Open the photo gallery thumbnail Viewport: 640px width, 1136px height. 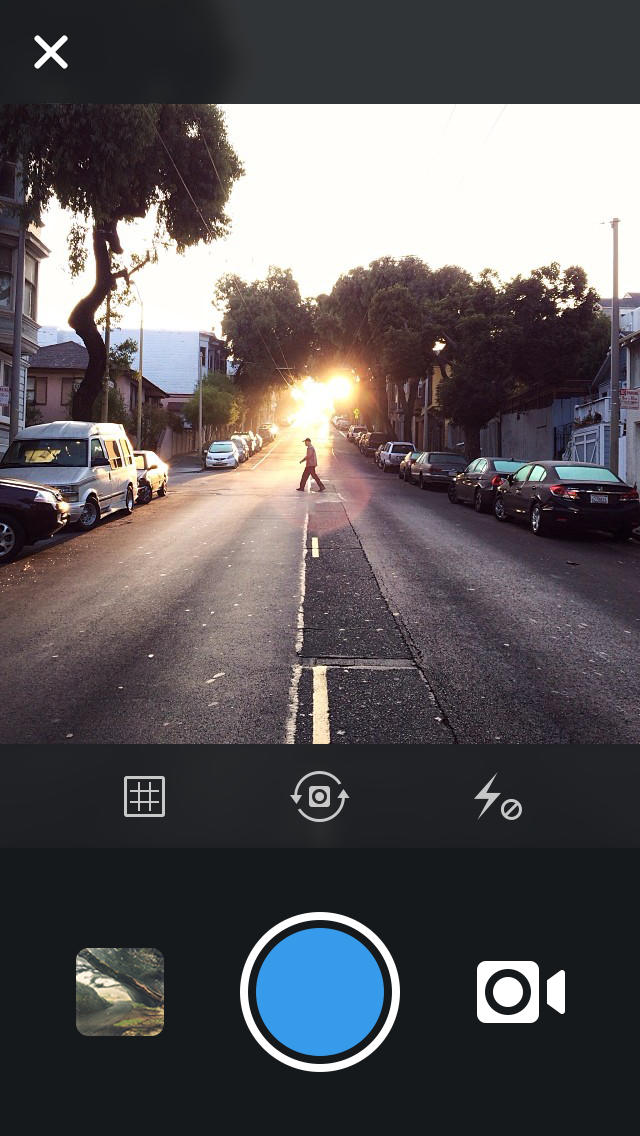[x=120, y=992]
